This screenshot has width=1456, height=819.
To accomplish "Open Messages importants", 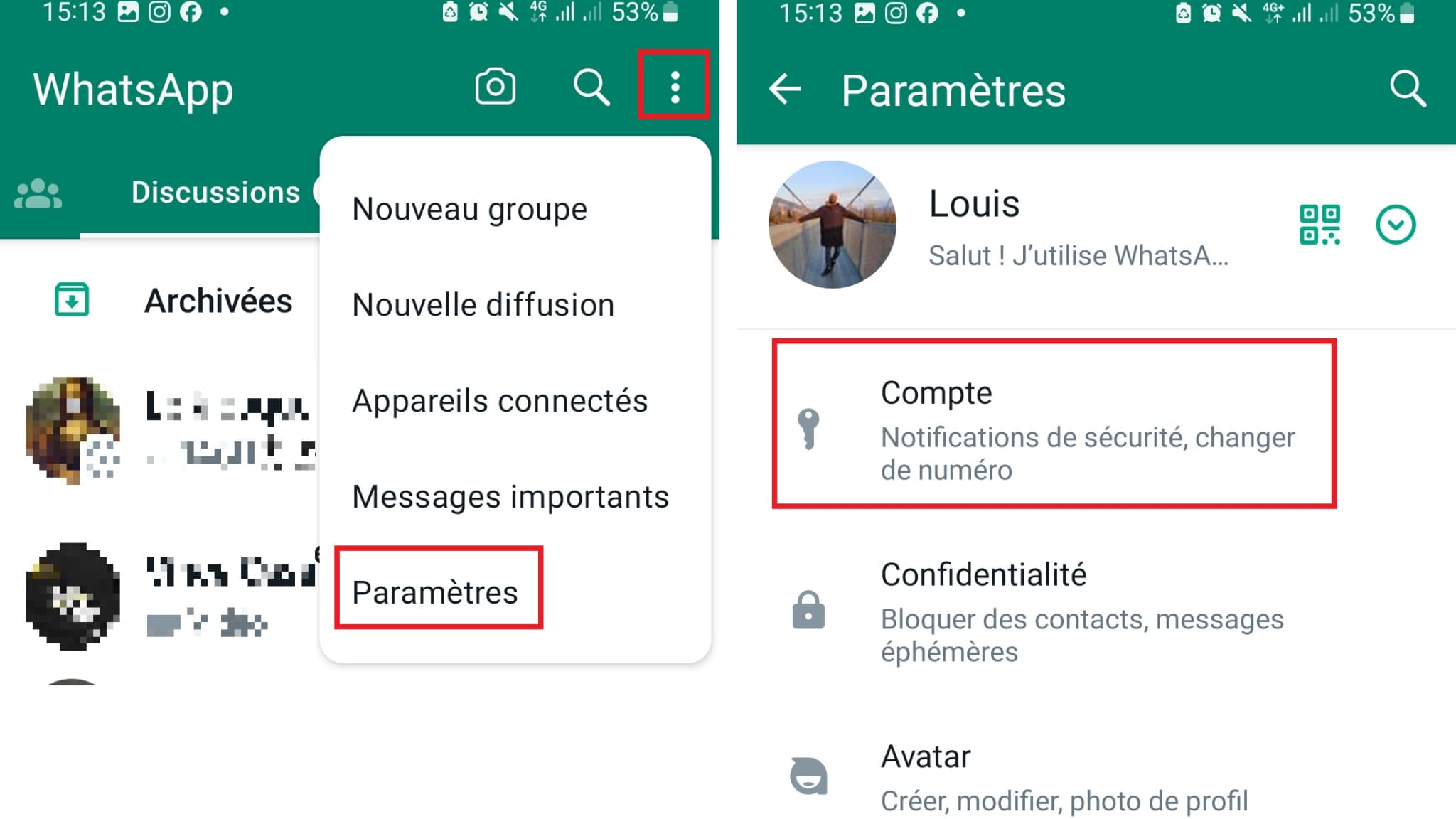I will [x=510, y=497].
